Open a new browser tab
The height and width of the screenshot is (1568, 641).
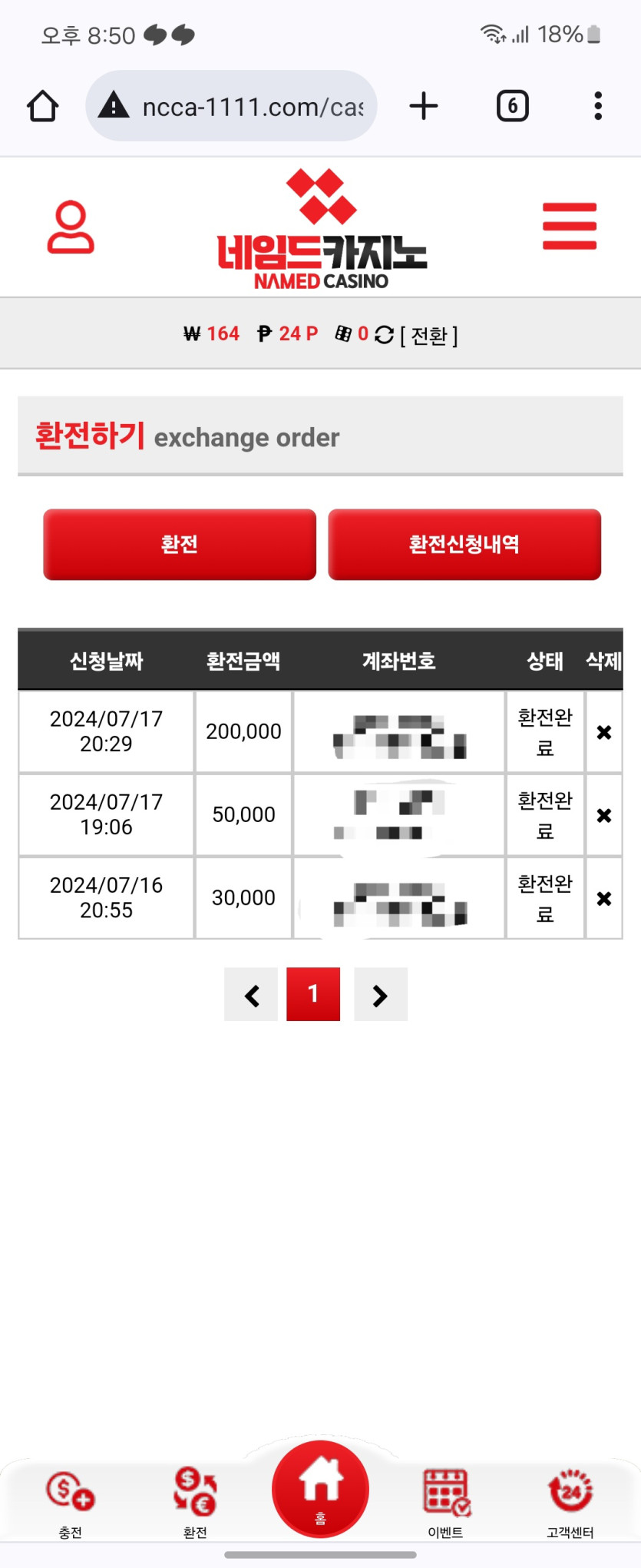423,106
